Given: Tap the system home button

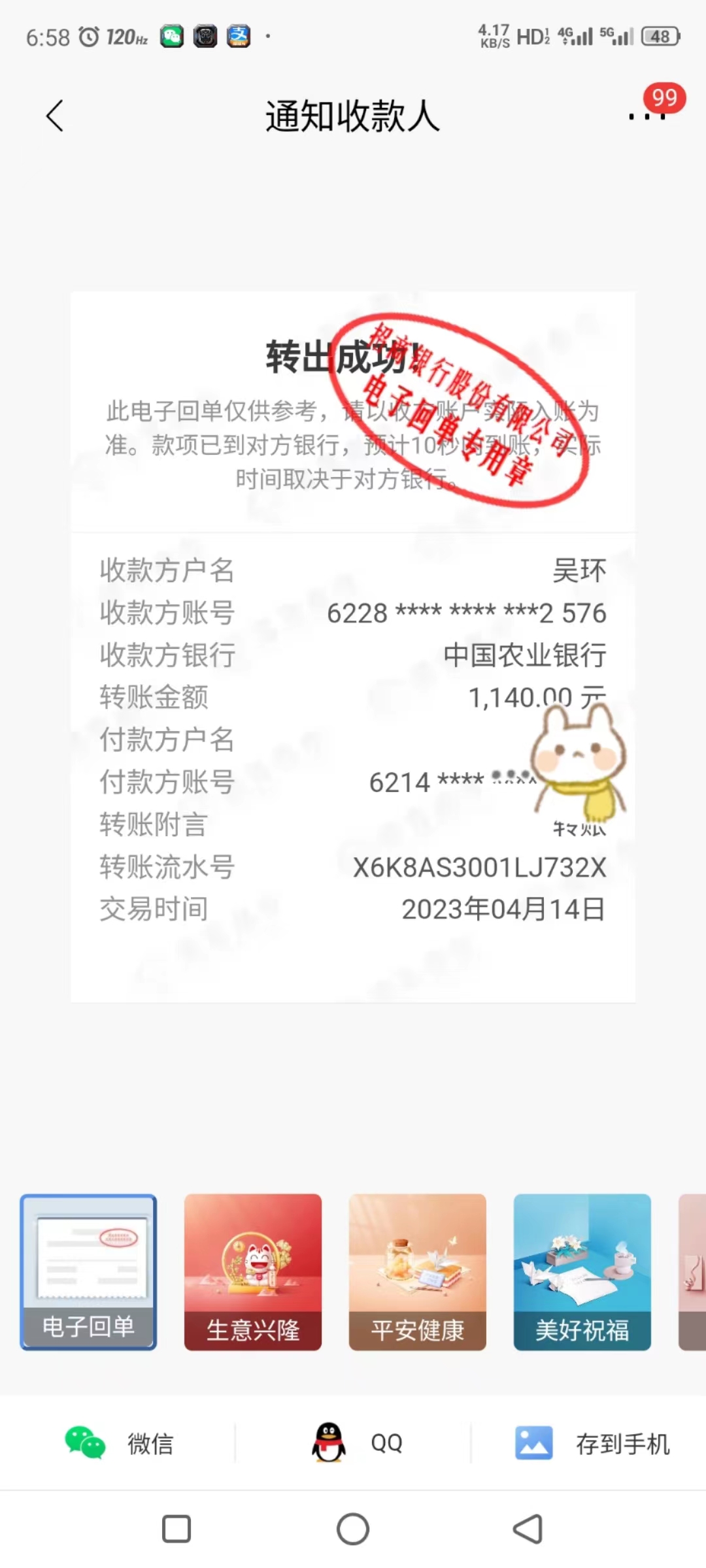Looking at the screenshot, I should click(353, 1529).
